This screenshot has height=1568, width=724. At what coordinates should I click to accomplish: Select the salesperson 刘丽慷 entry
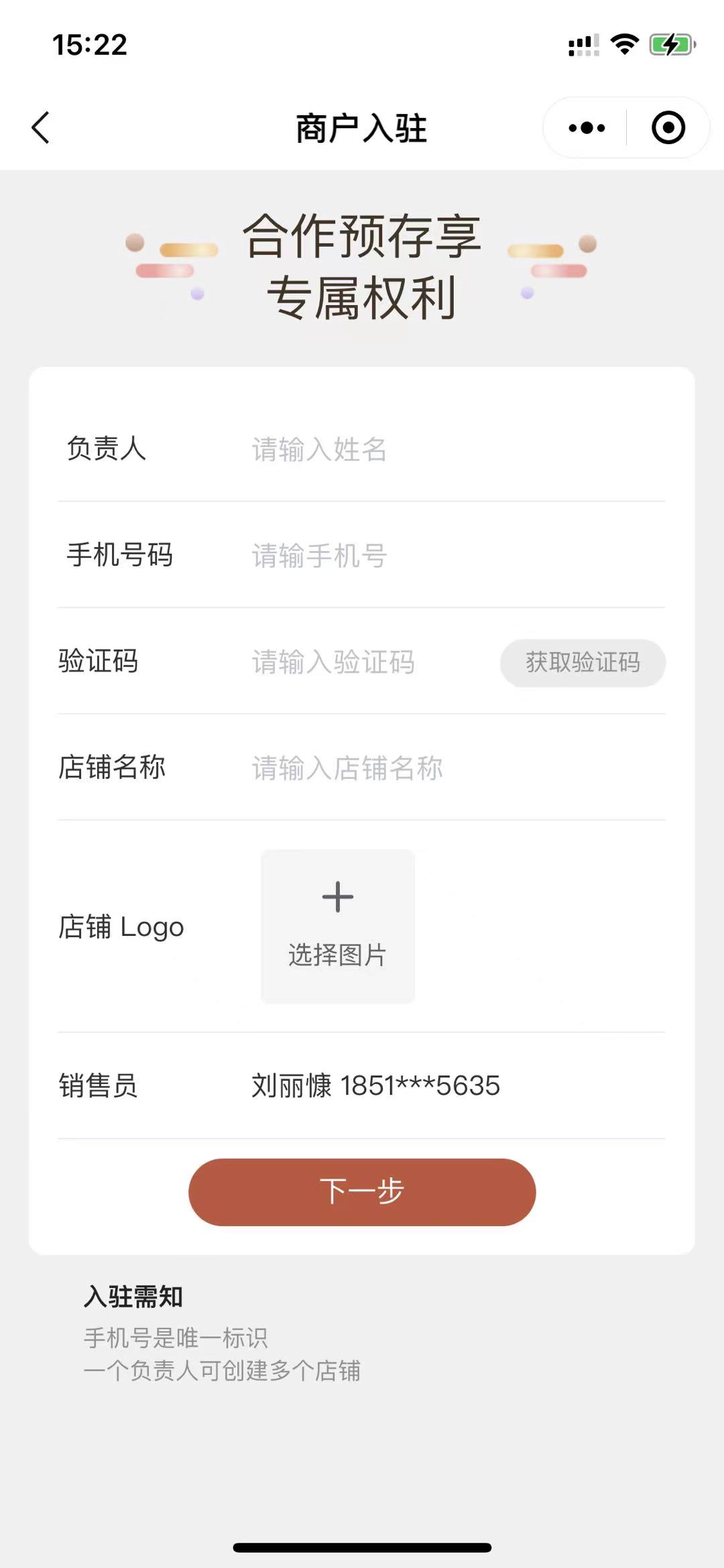[x=374, y=1085]
